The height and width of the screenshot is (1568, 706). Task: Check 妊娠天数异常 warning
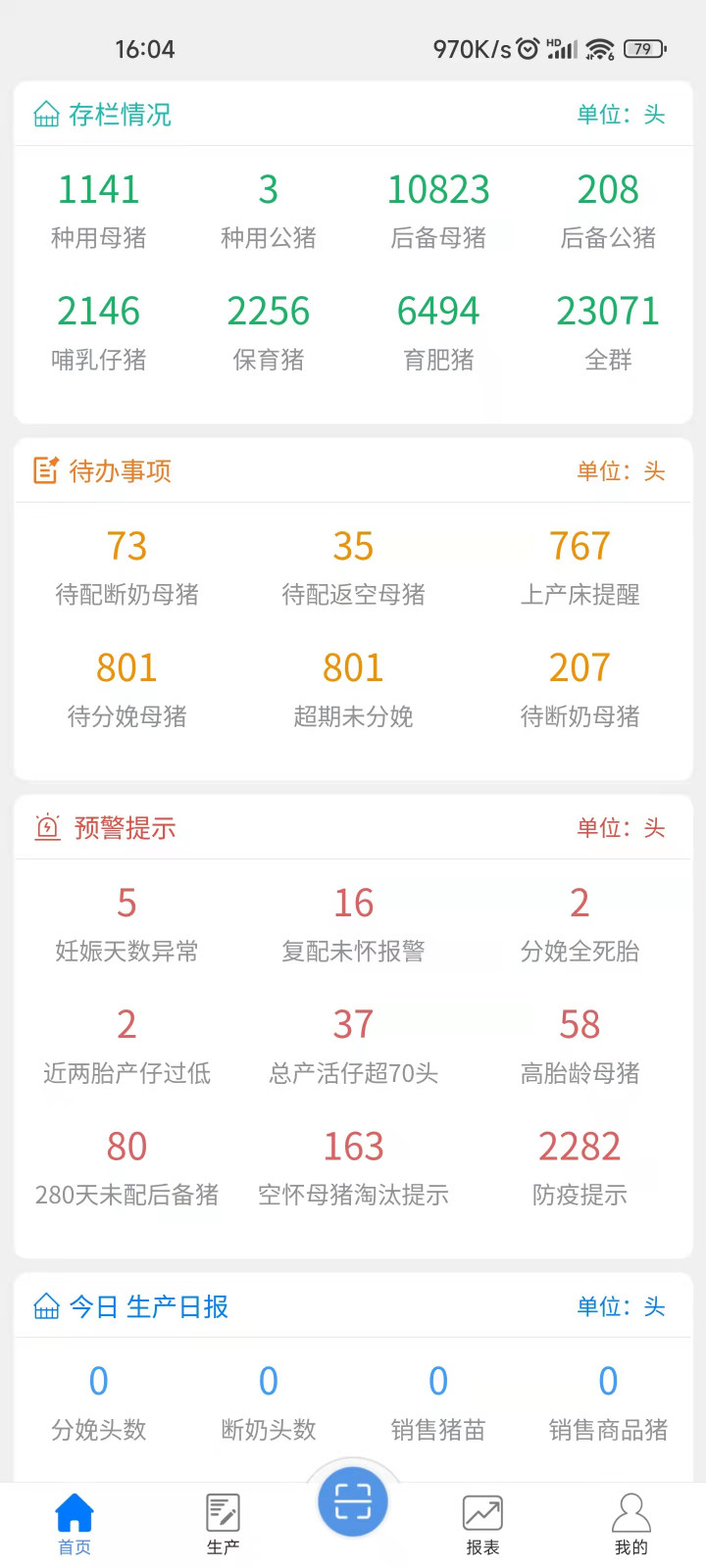[x=126, y=924]
